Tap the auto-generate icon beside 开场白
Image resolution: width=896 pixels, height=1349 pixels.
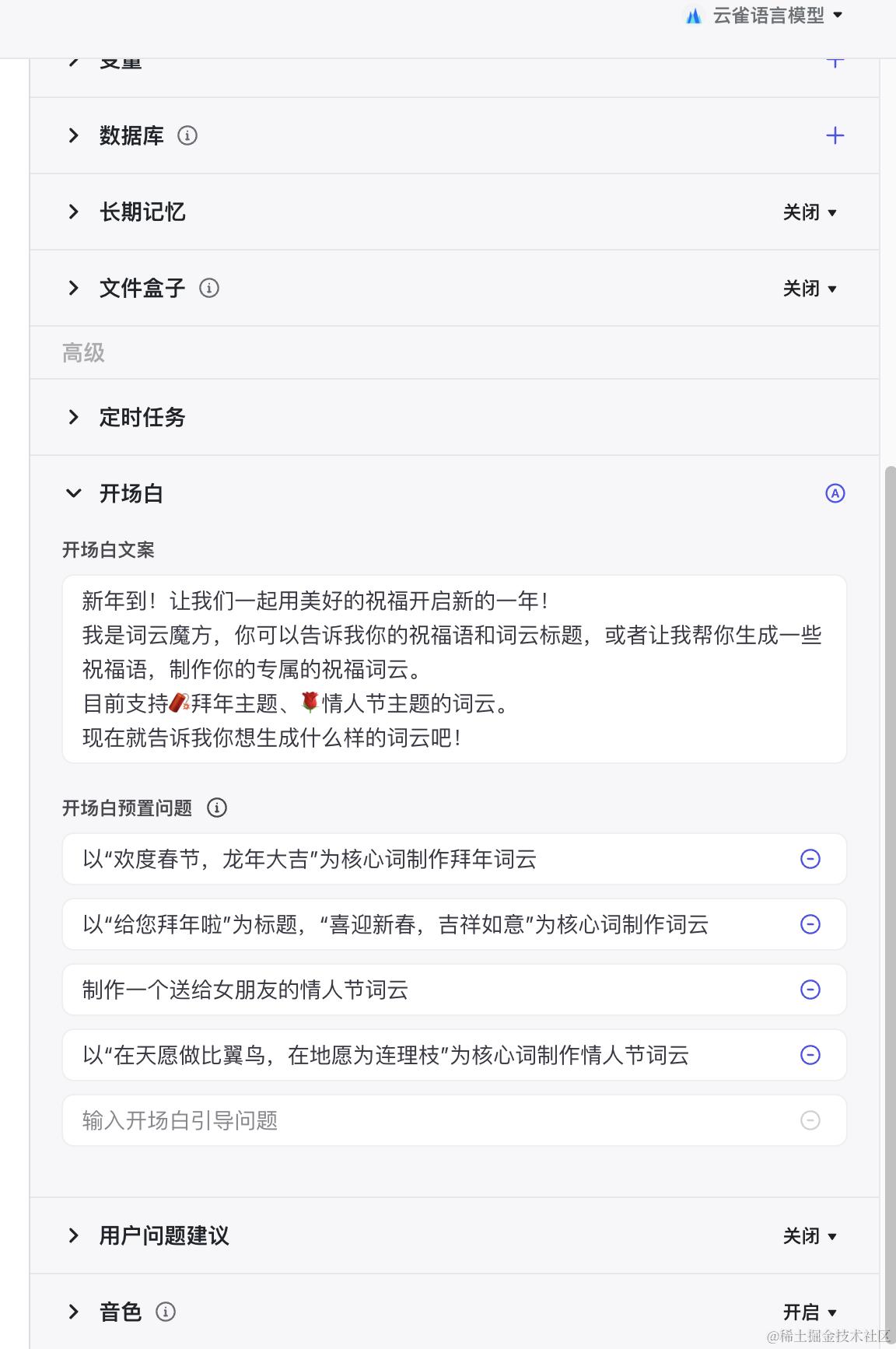tap(835, 493)
